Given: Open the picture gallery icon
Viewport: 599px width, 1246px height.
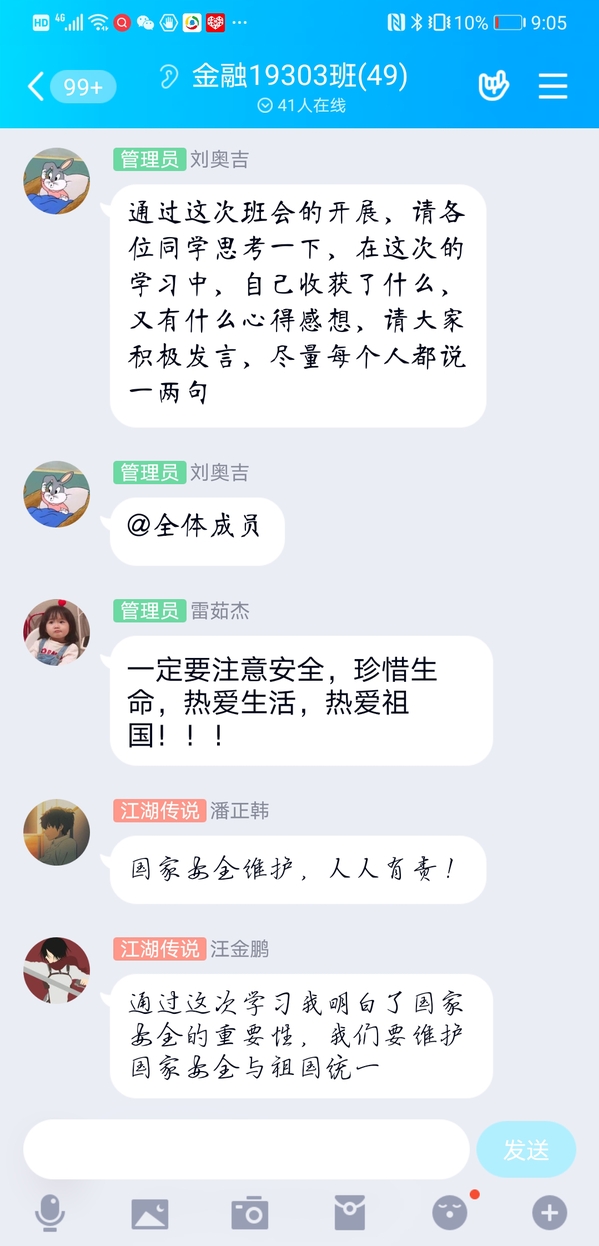Looking at the screenshot, I should coord(150,1214).
